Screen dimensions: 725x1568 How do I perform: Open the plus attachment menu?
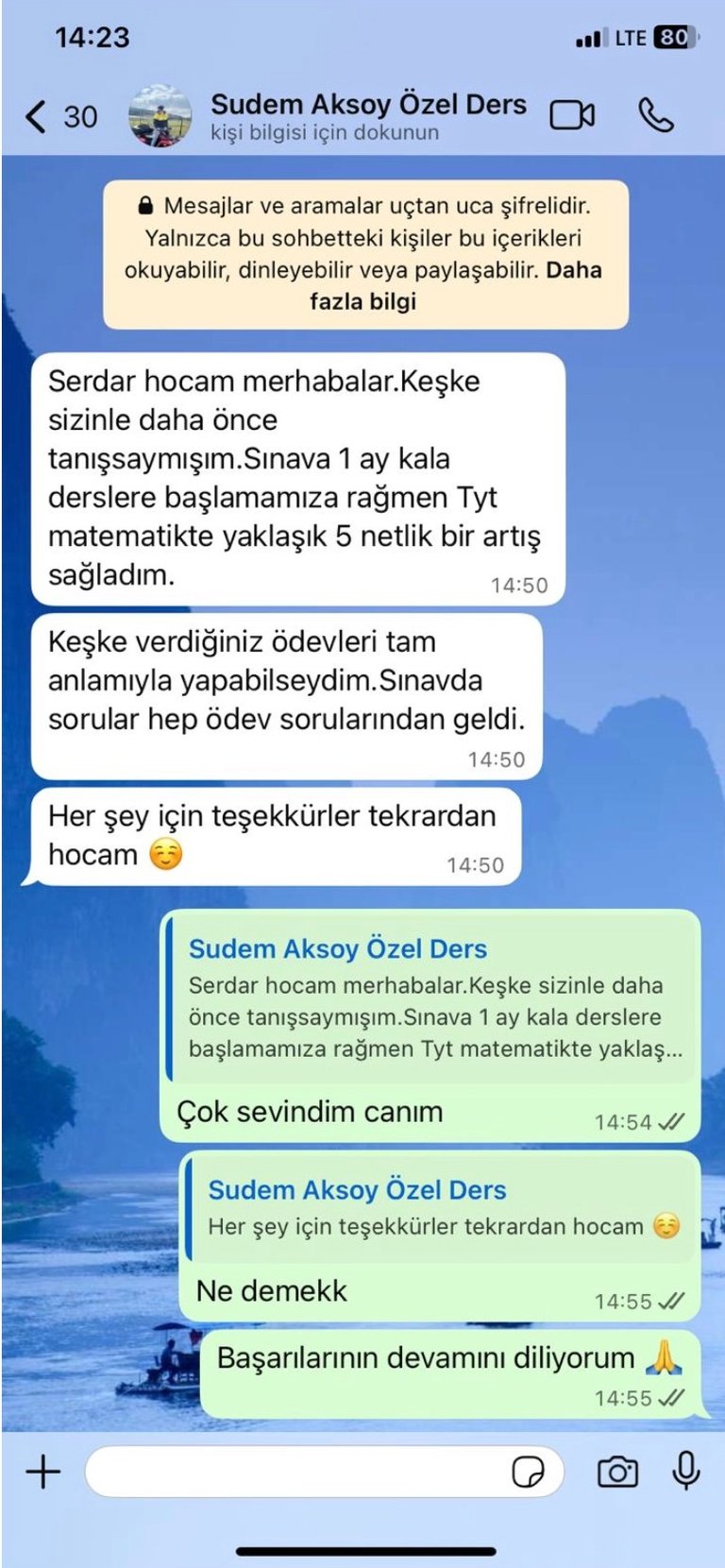tap(42, 1471)
